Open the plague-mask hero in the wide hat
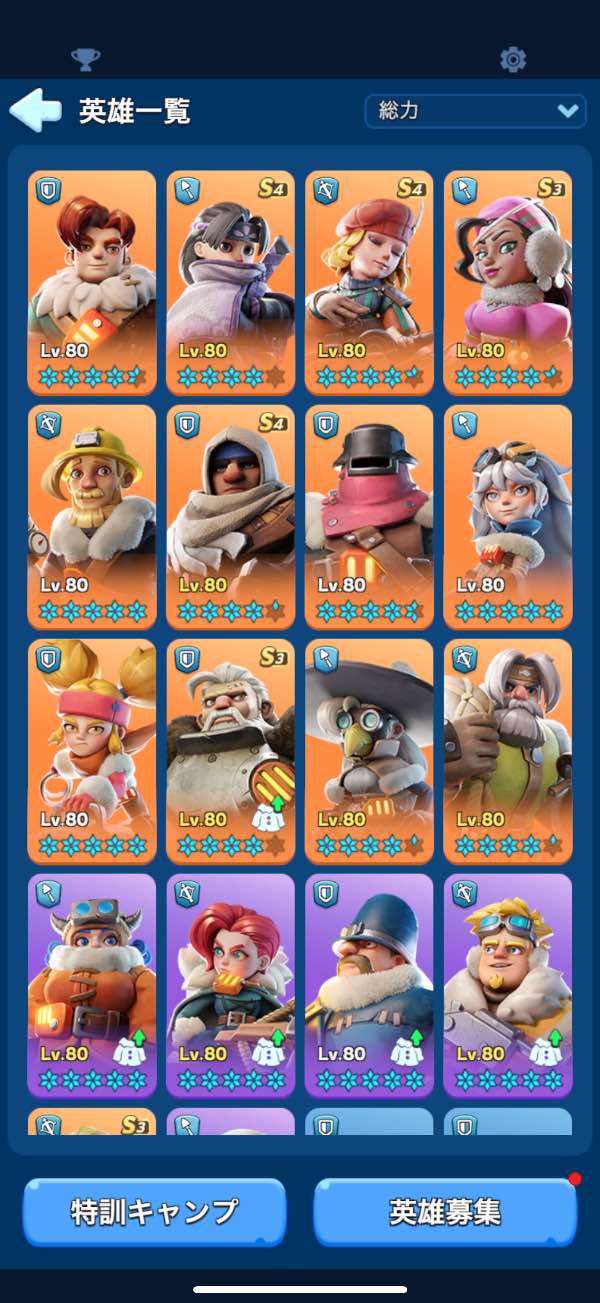 [x=369, y=750]
